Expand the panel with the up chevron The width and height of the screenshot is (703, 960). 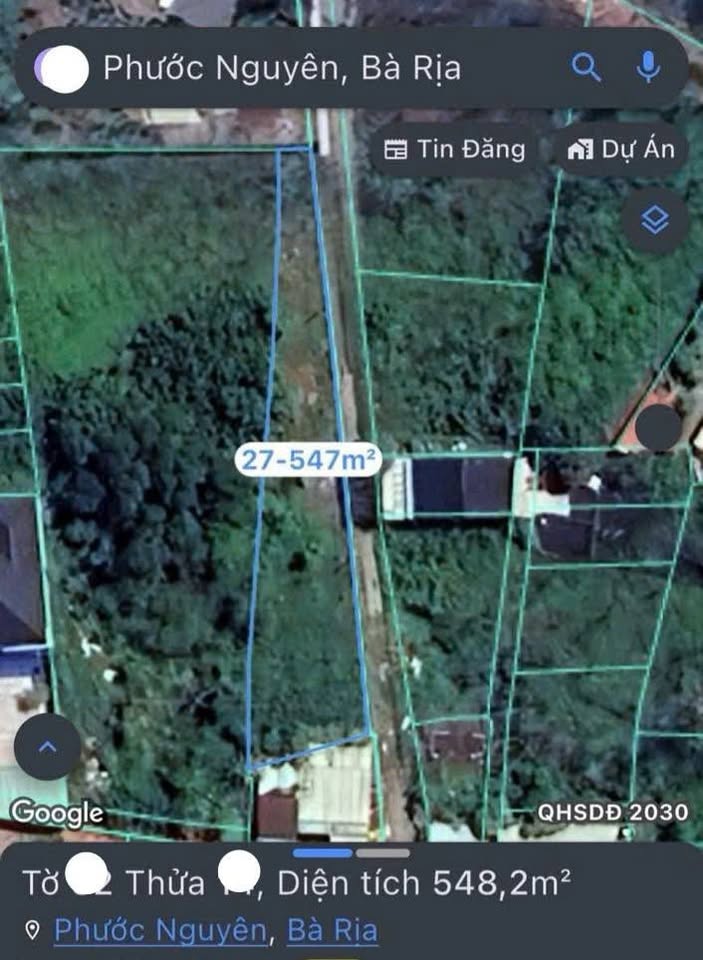click(48, 747)
